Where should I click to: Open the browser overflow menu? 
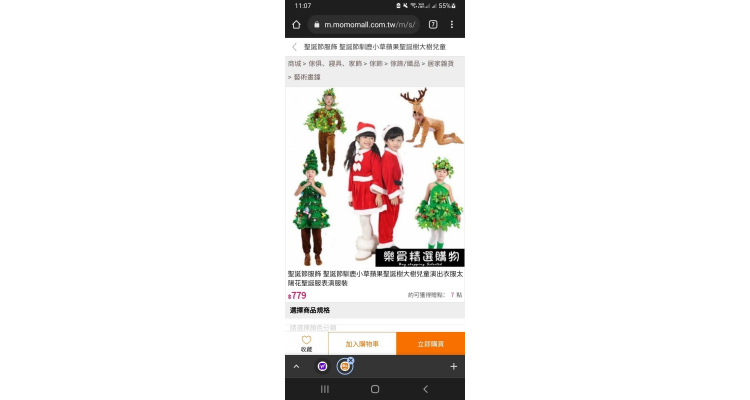point(452,24)
